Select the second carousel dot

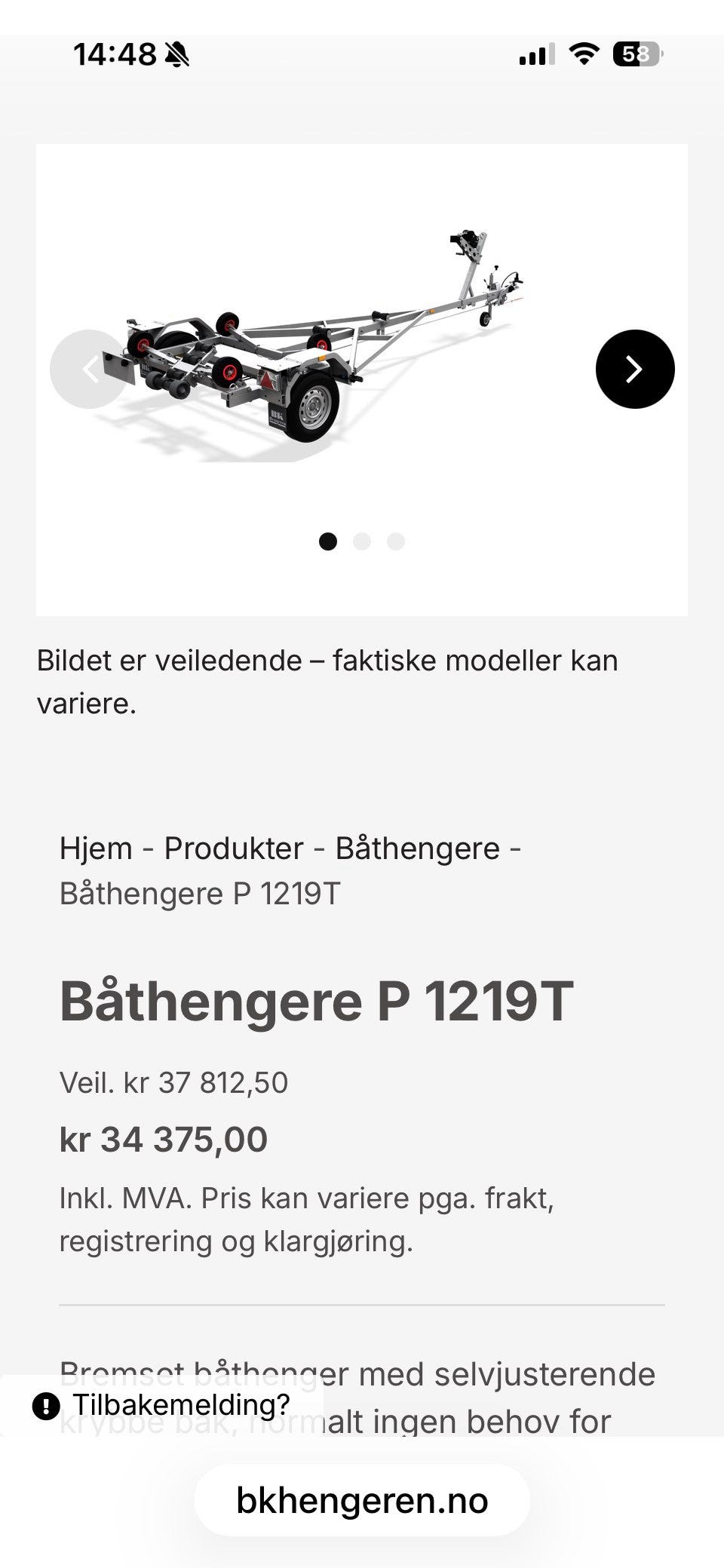tap(361, 542)
